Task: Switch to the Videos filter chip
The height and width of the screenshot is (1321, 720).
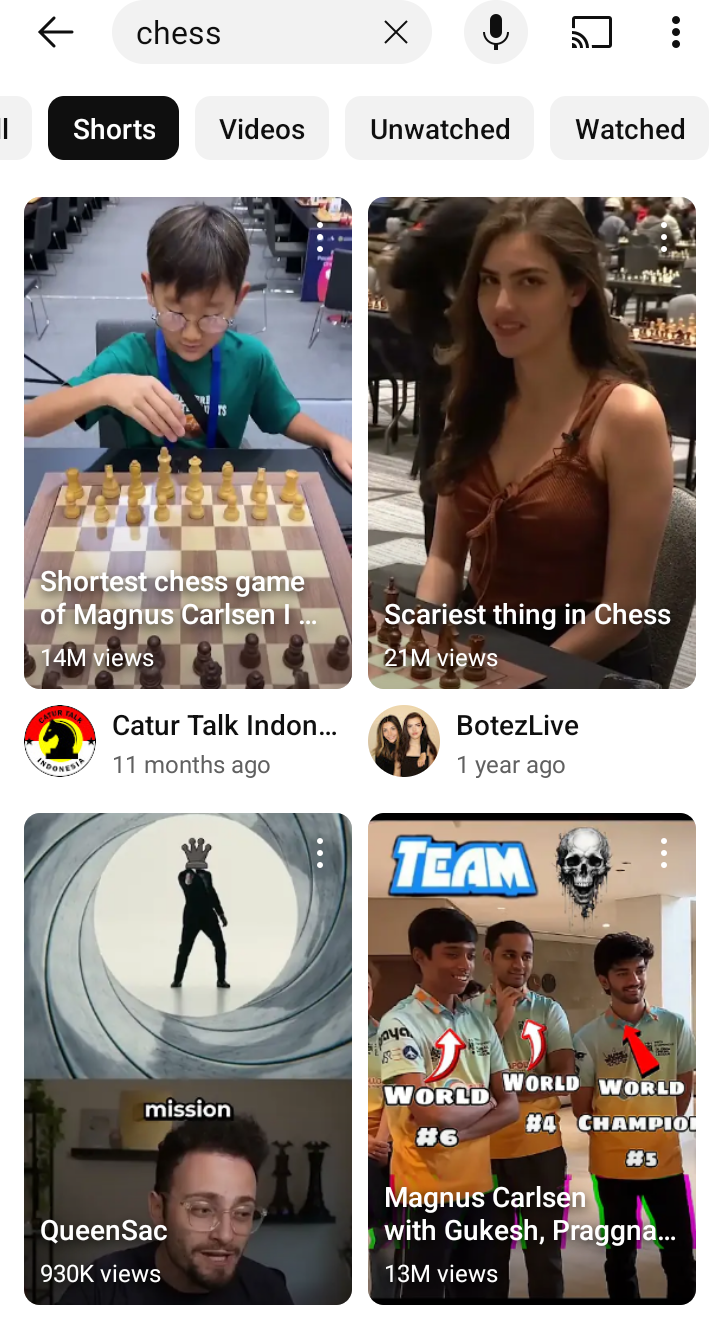Action: tap(262, 129)
